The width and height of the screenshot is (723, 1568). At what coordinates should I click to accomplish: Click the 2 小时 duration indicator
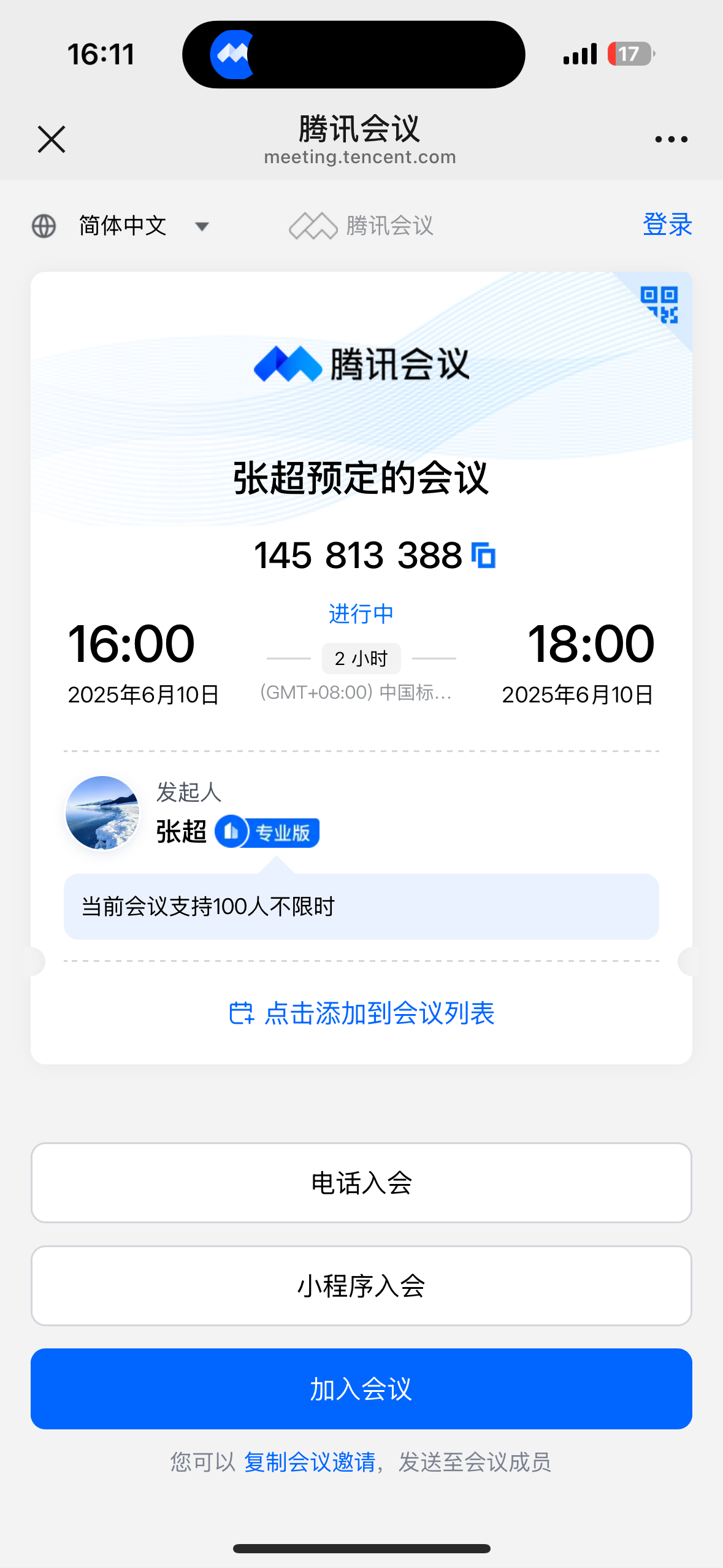(361, 657)
